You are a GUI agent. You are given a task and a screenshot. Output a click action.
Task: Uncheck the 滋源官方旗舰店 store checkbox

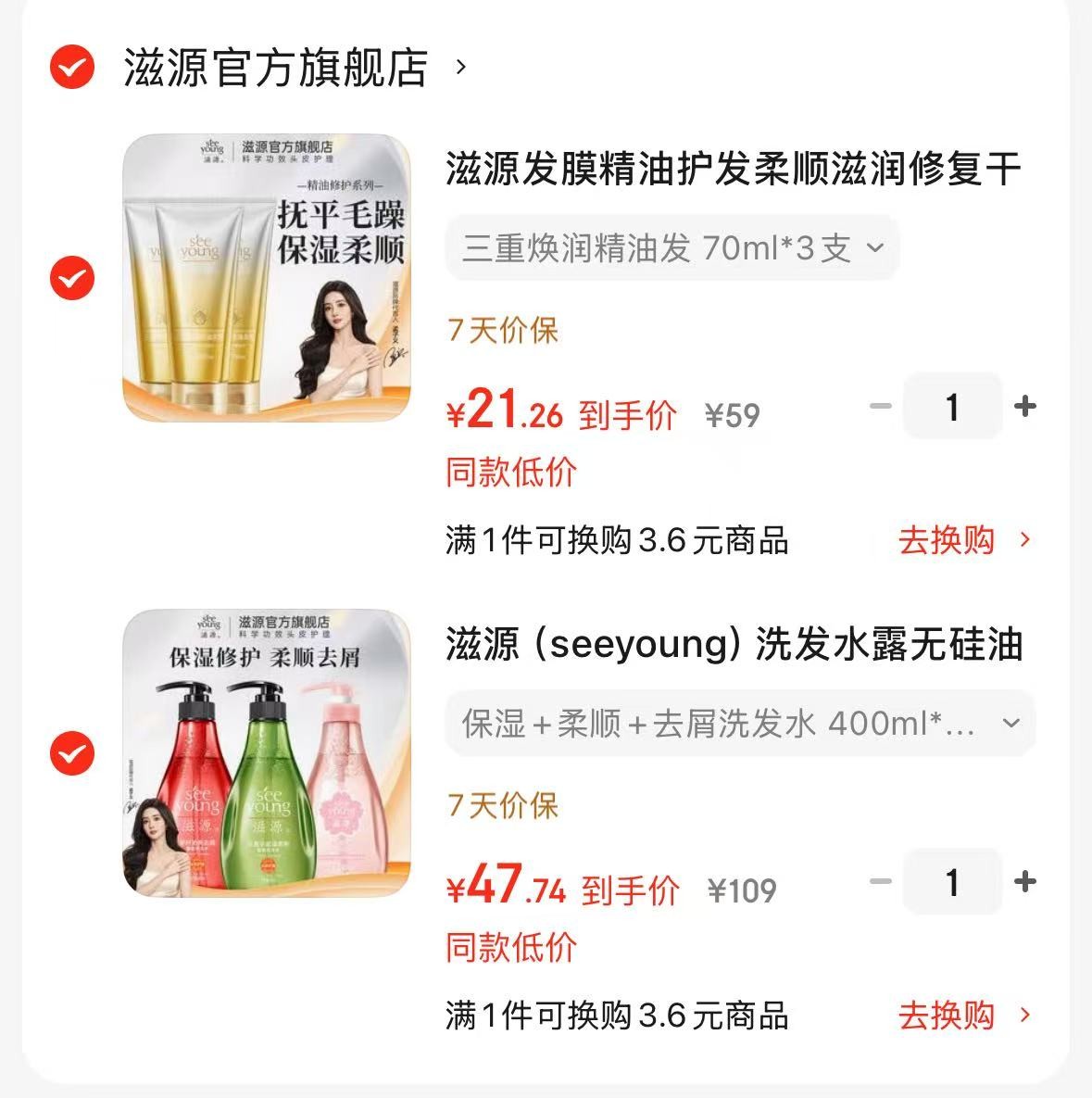(x=72, y=67)
